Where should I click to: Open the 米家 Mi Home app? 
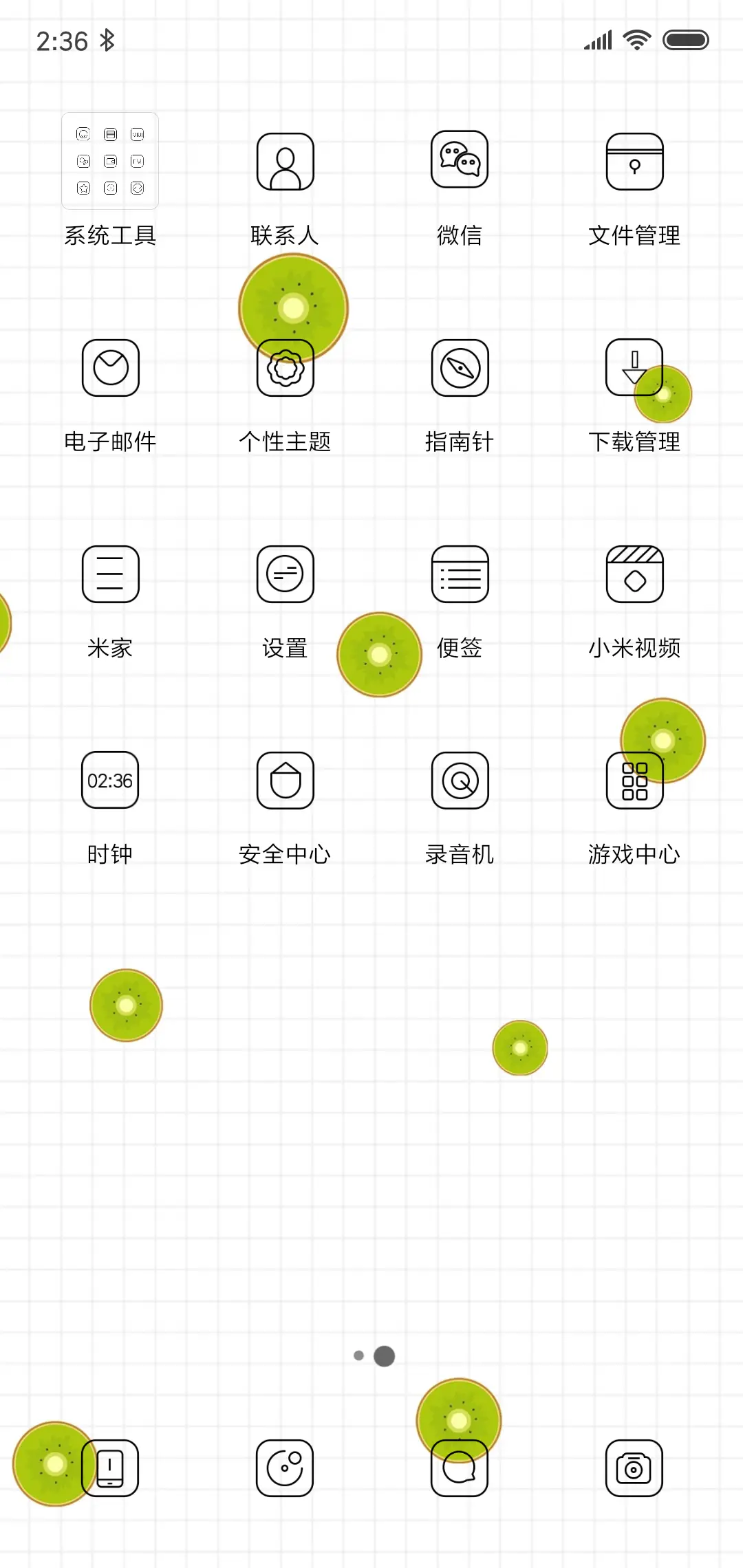pos(110,574)
